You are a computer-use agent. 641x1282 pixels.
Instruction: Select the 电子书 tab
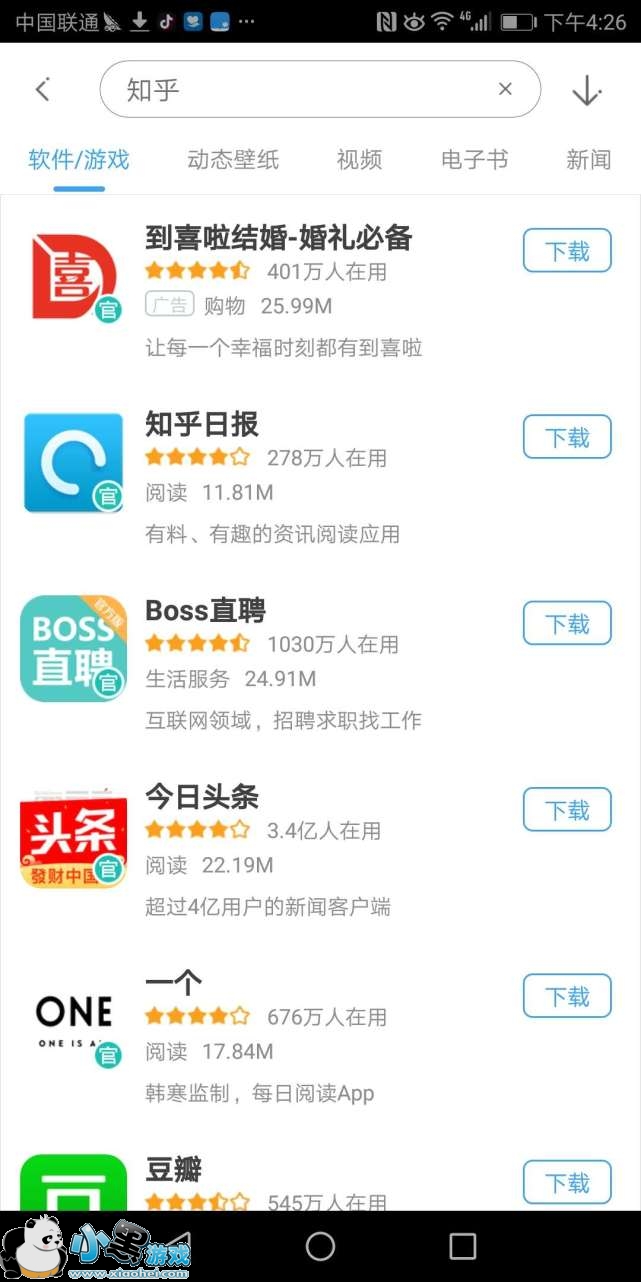[474, 160]
